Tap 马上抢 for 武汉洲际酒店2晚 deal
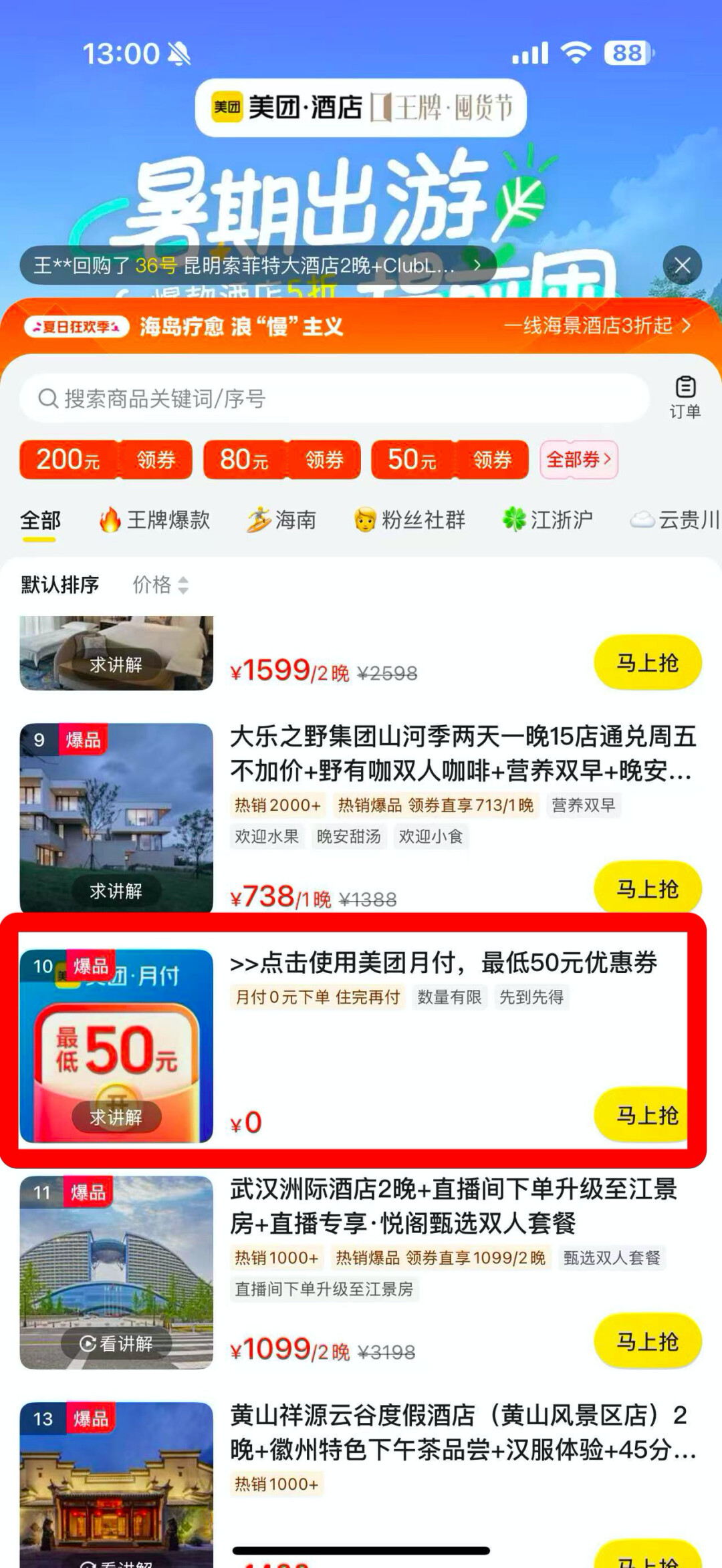The width and height of the screenshot is (722, 1568). tap(647, 1341)
